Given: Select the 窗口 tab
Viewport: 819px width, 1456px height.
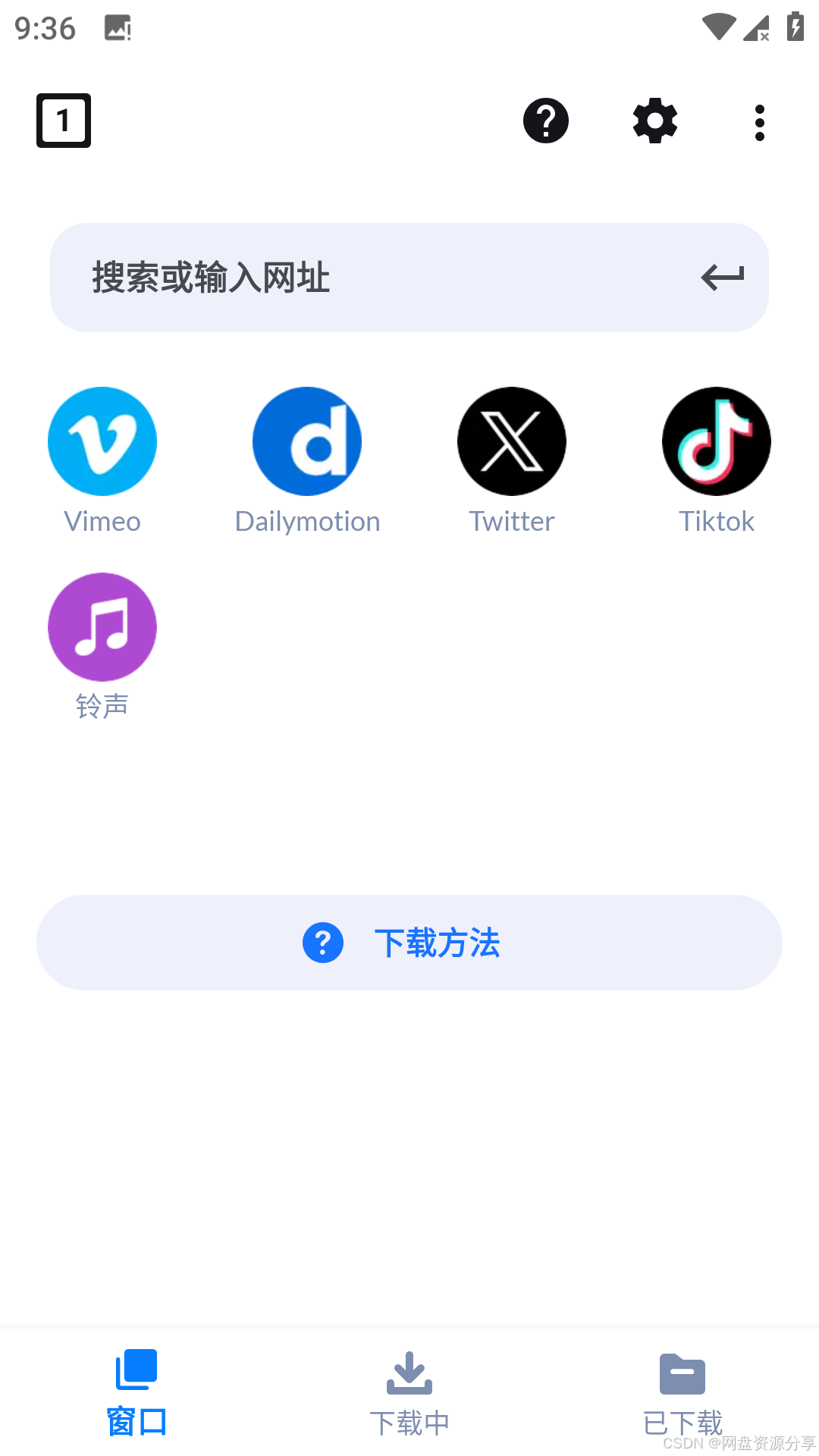Looking at the screenshot, I should (x=136, y=1392).
